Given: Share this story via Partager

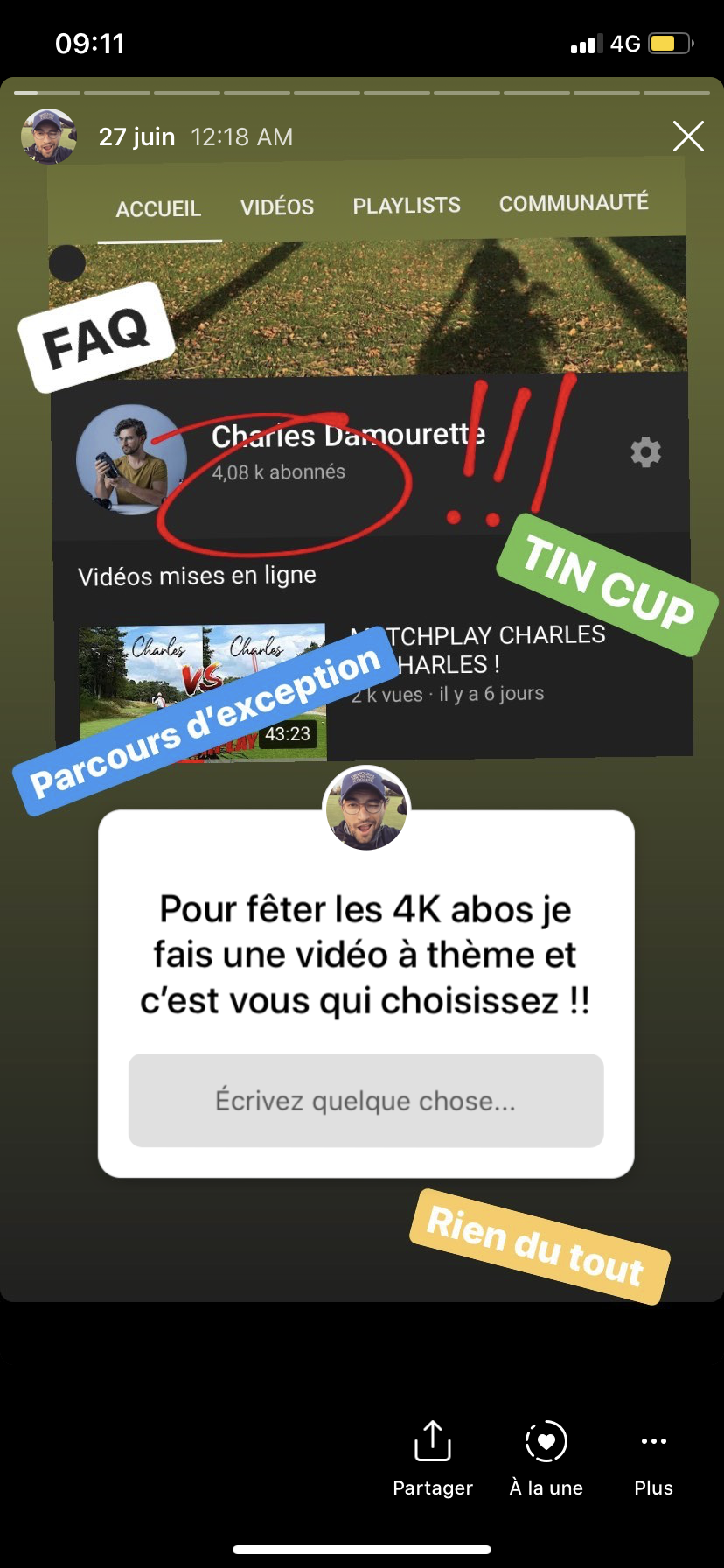Looking at the screenshot, I should [x=432, y=1457].
